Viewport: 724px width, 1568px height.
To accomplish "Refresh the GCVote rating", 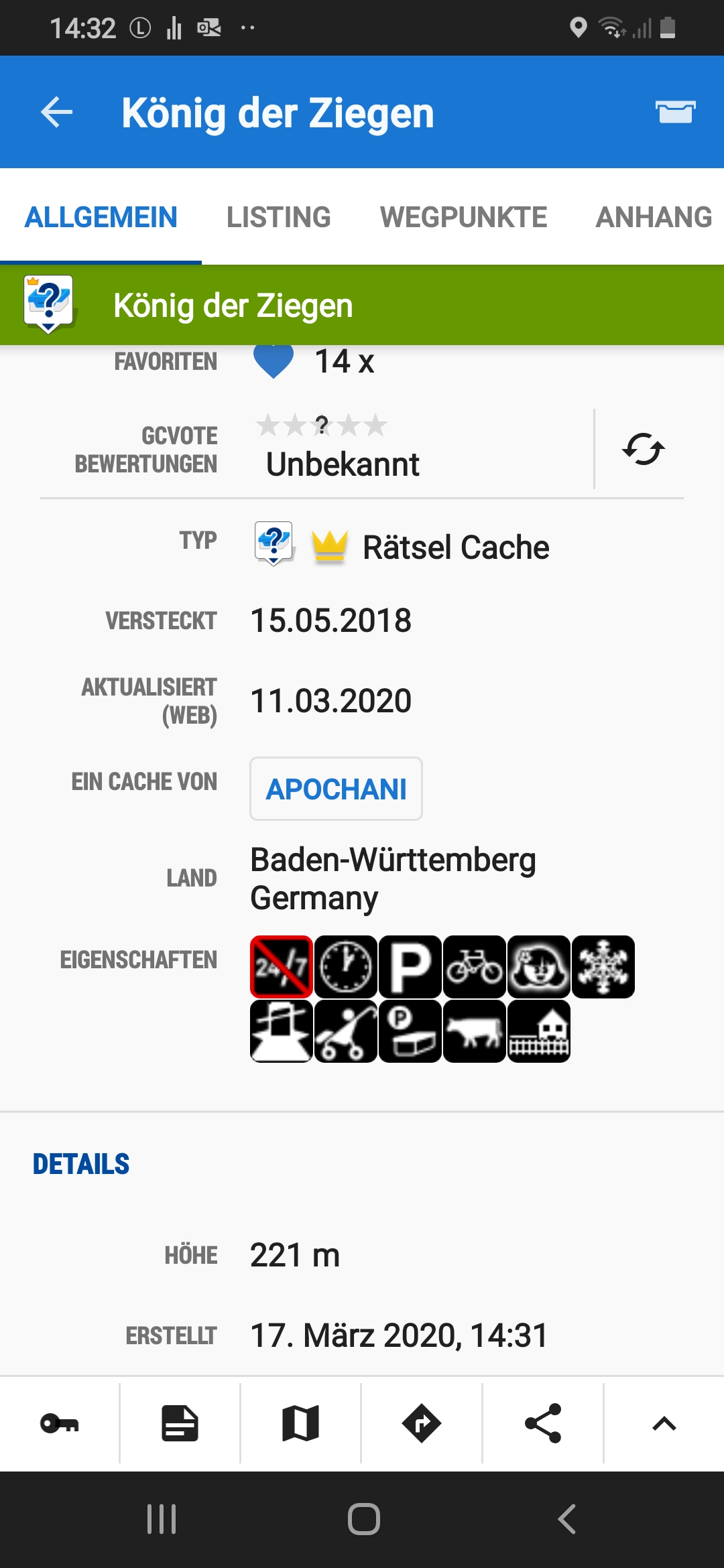I will tap(643, 449).
